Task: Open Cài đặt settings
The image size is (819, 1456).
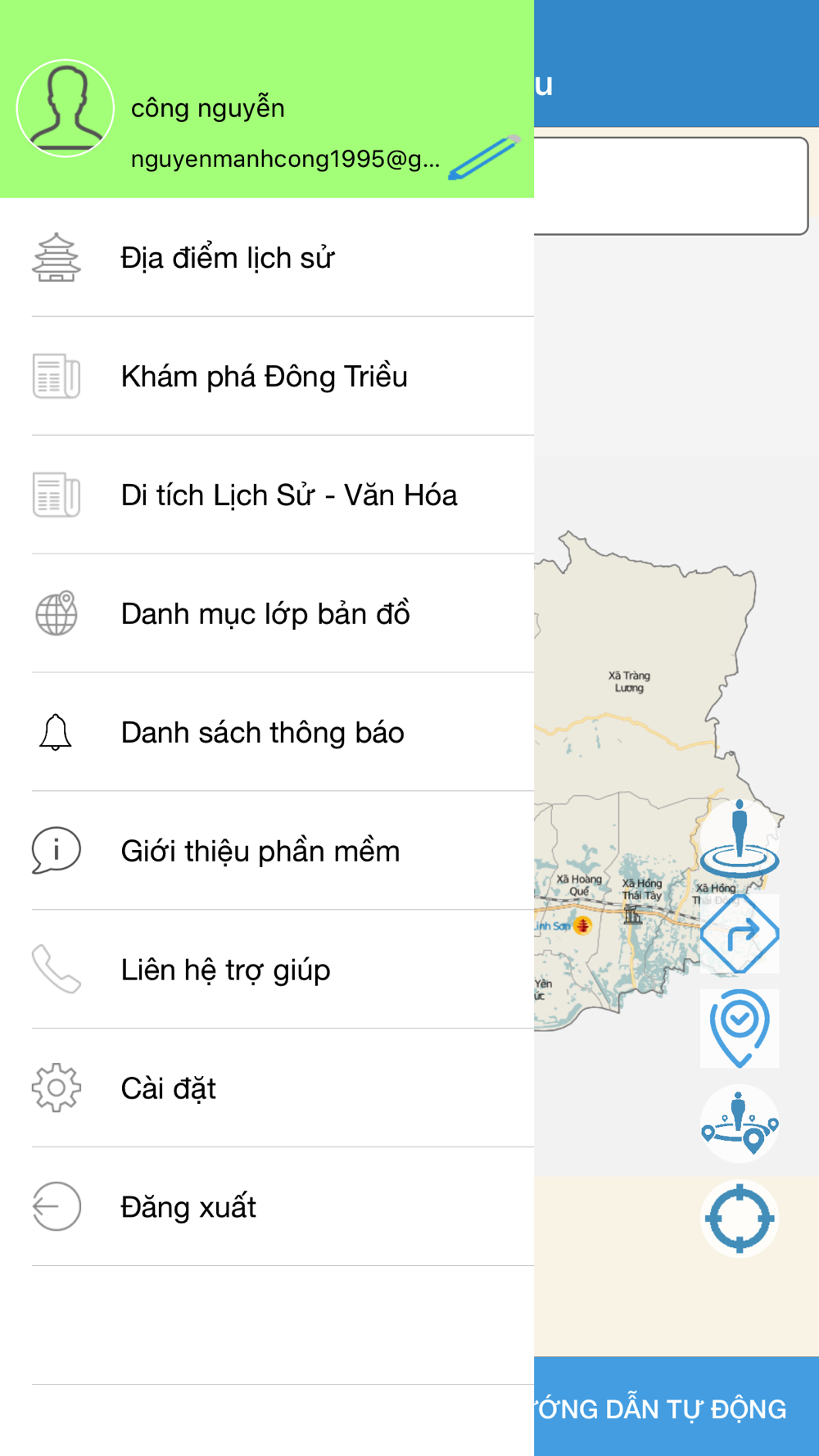Action: (267, 1089)
